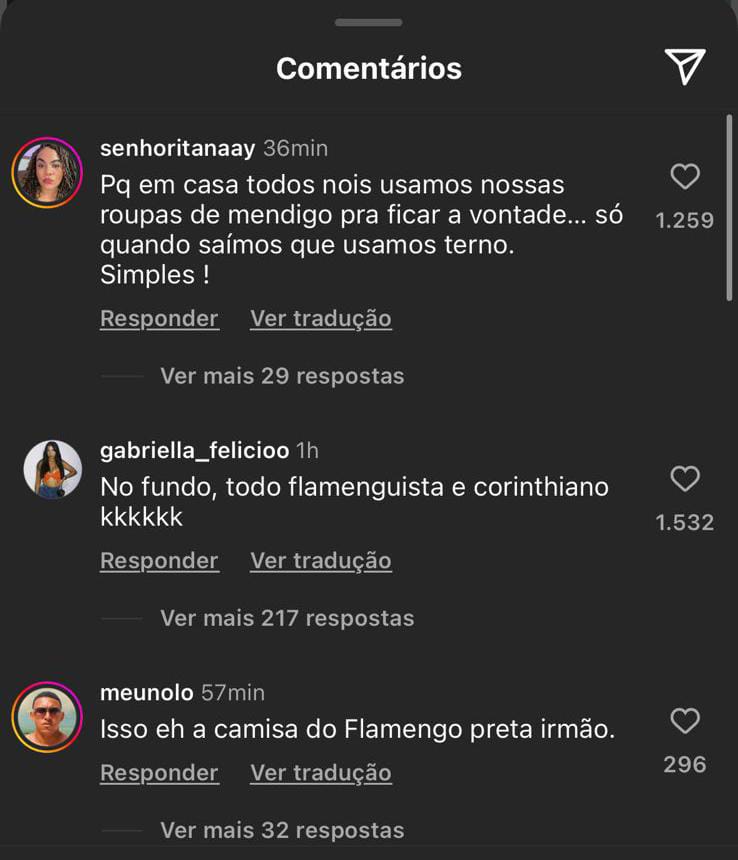738x860 pixels.
Task: Show the 217 more replies
Action: (286, 618)
